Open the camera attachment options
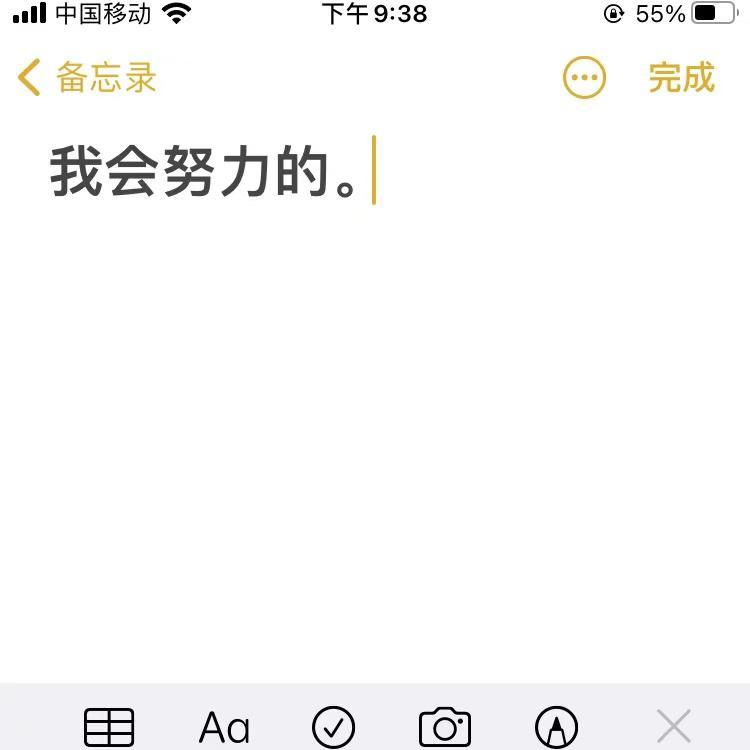Screen dimensions: 750x750 (445, 727)
